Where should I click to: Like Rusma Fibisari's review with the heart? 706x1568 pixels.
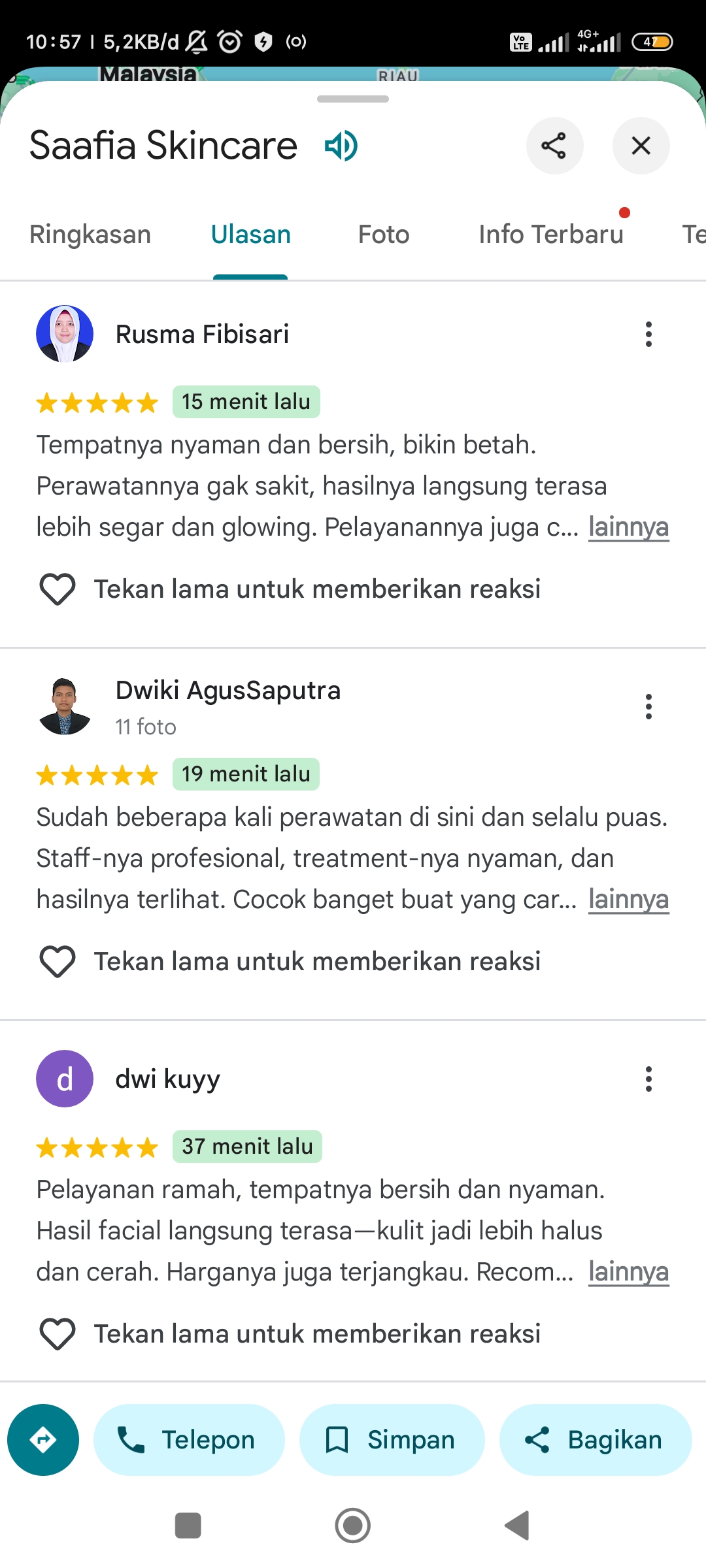58,589
